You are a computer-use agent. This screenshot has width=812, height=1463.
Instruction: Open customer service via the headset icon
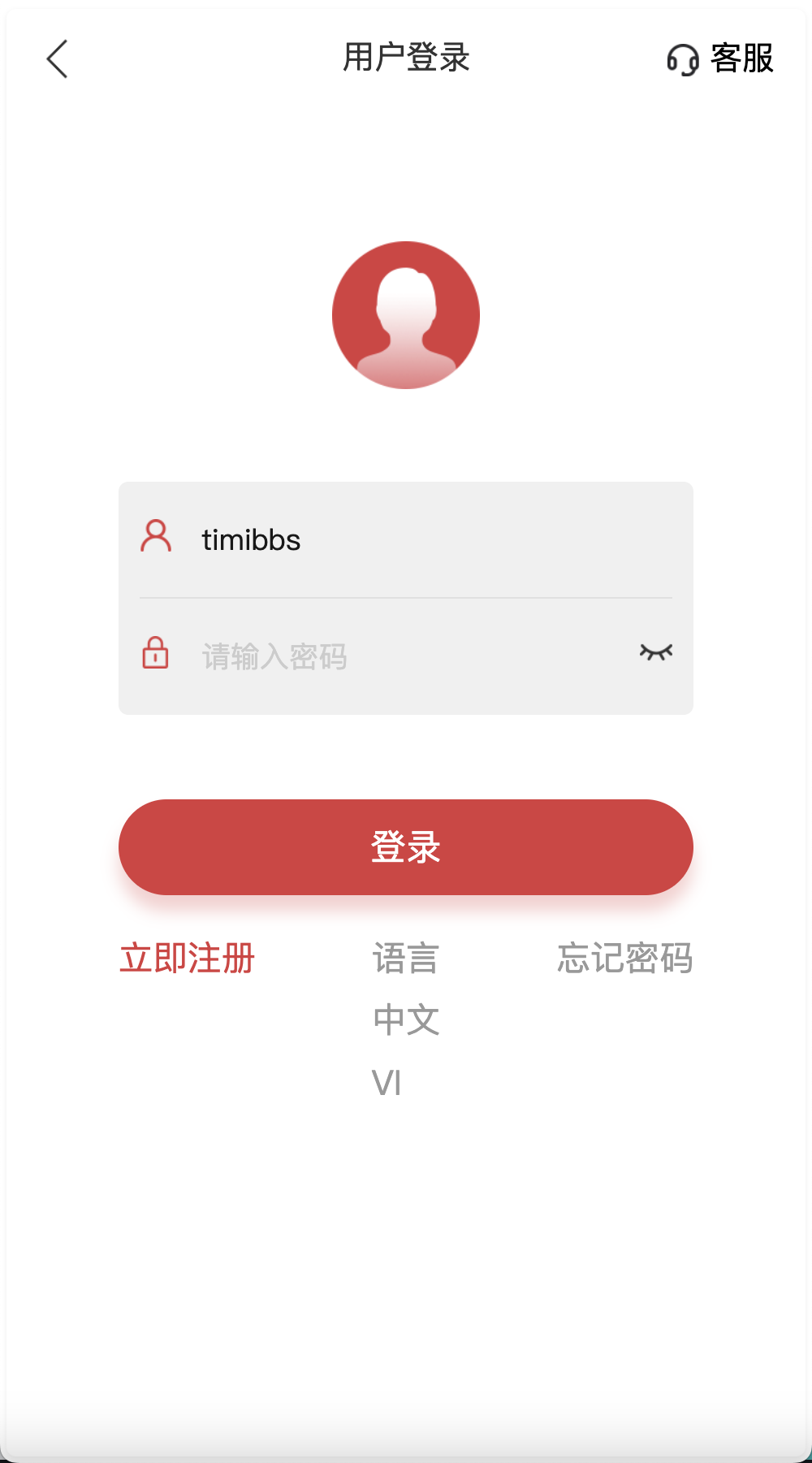click(x=680, y=59)
